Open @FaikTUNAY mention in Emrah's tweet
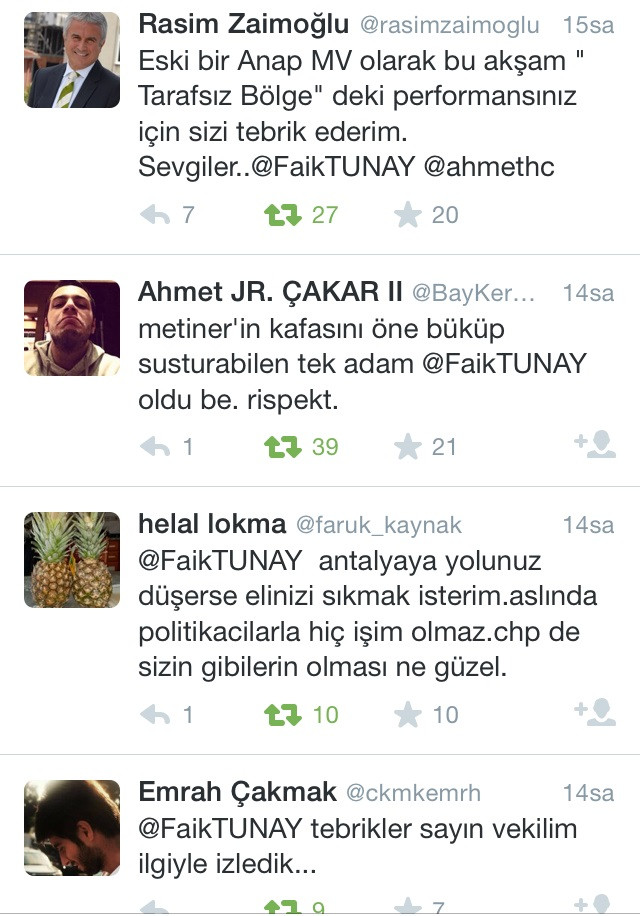 tap(220, 829)
